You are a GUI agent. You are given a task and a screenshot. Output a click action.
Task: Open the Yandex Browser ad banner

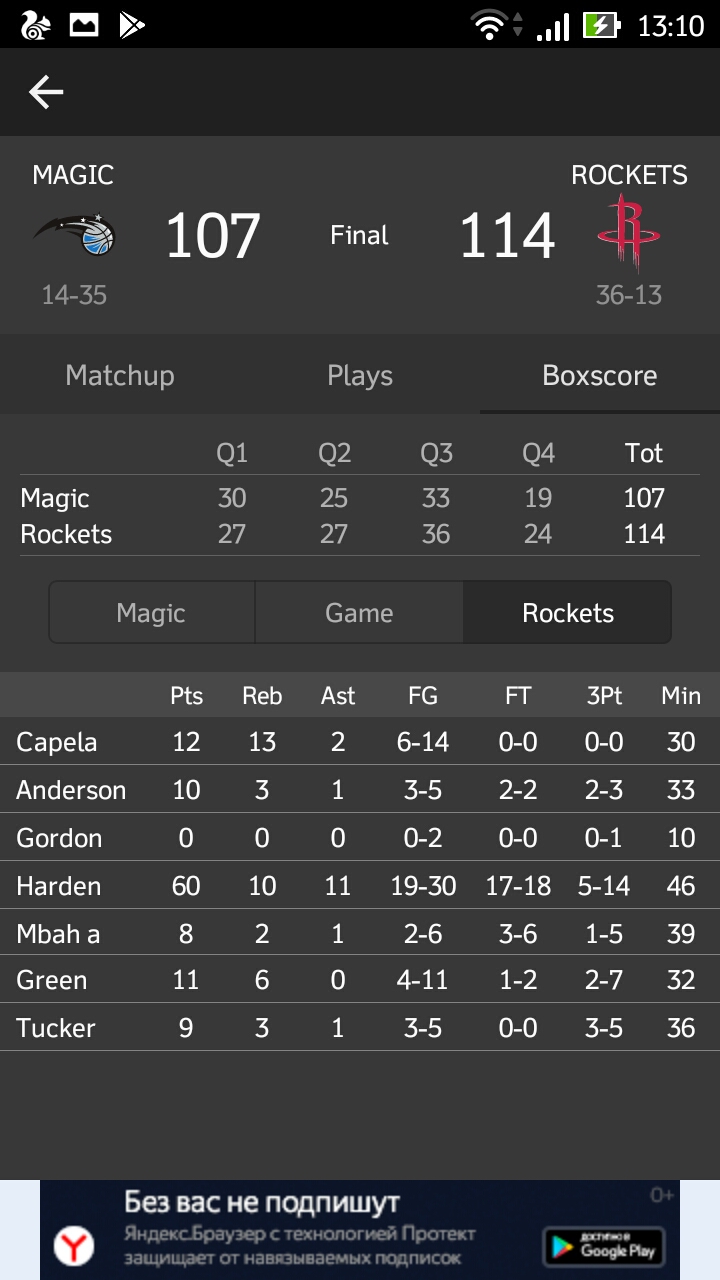tap(360, 1230)
